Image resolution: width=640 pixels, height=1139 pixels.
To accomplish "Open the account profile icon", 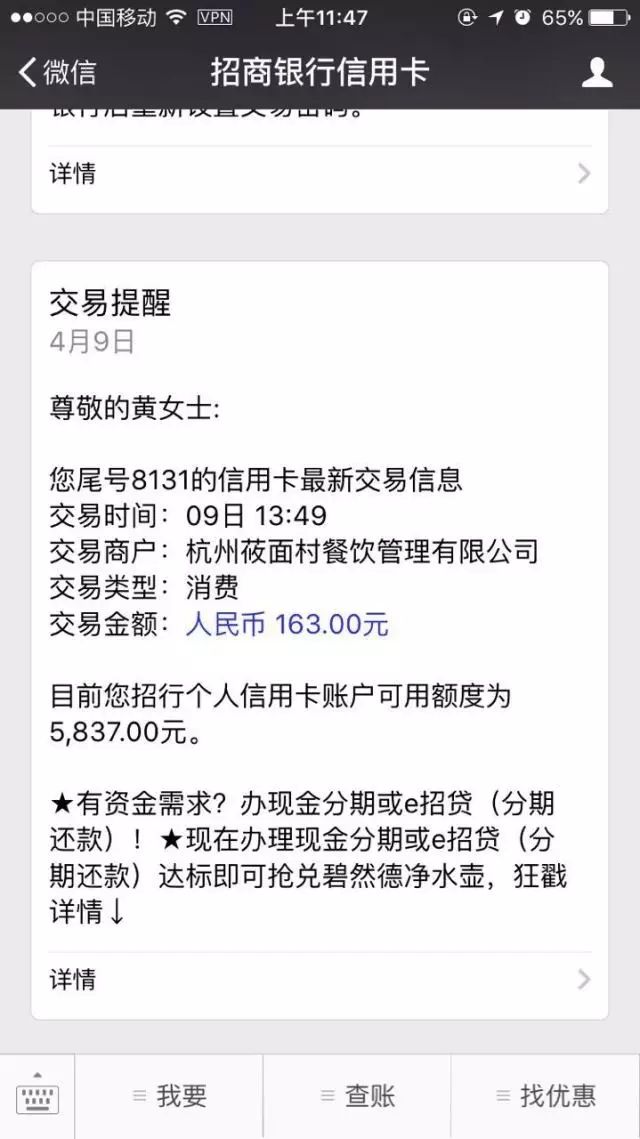I will pos(597,73).
